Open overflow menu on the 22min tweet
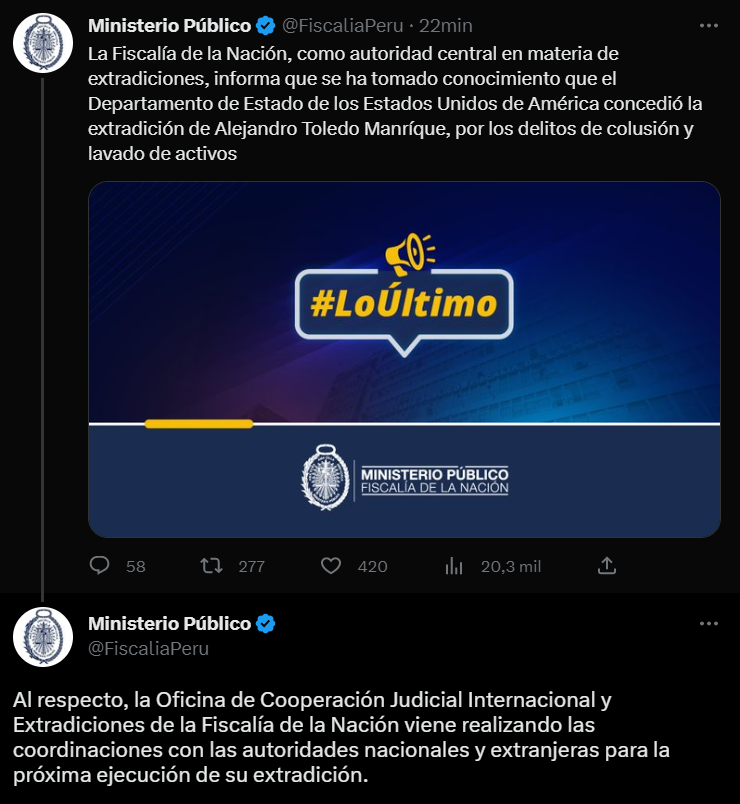This screenshot has width=740, height=804. [x=708, y=25]
